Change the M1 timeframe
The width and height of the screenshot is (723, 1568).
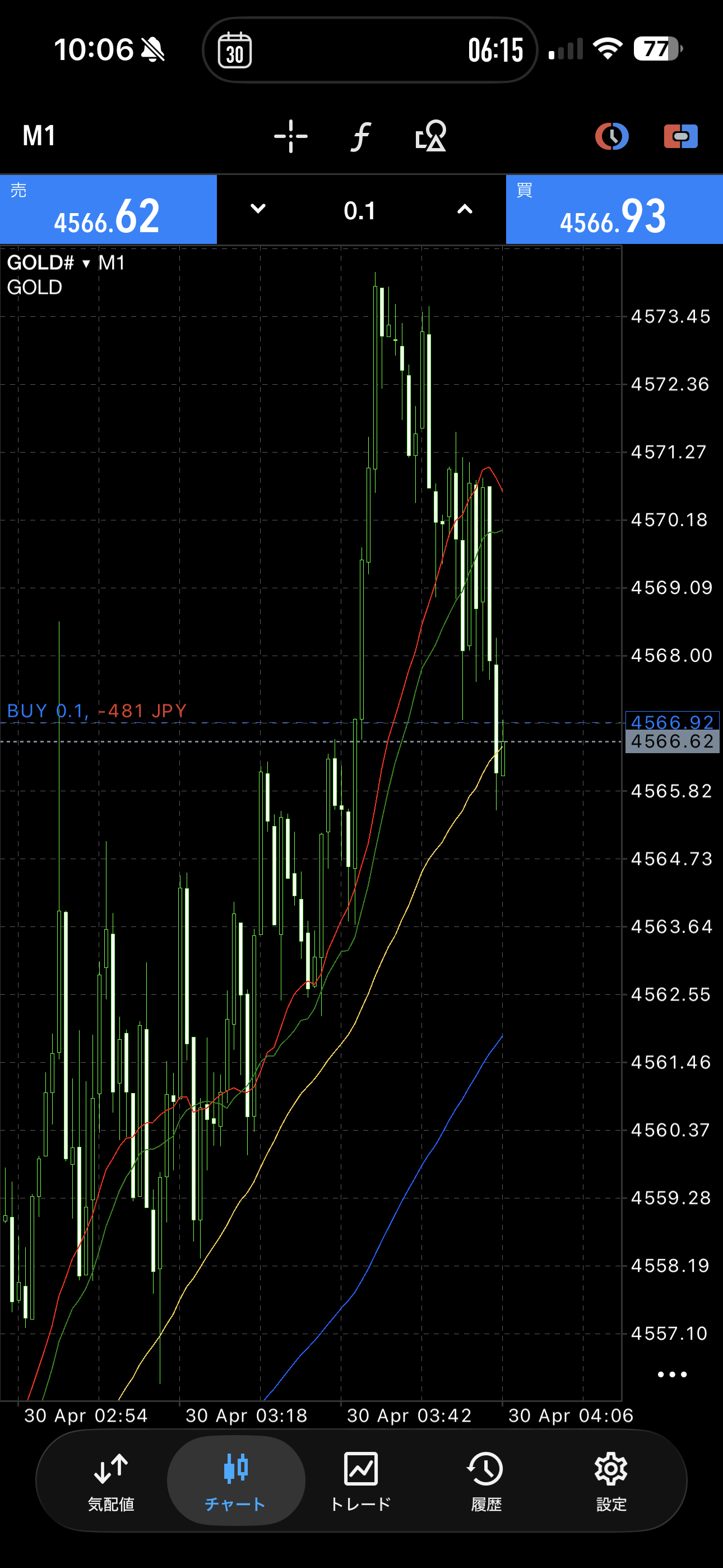click(40, 136)
